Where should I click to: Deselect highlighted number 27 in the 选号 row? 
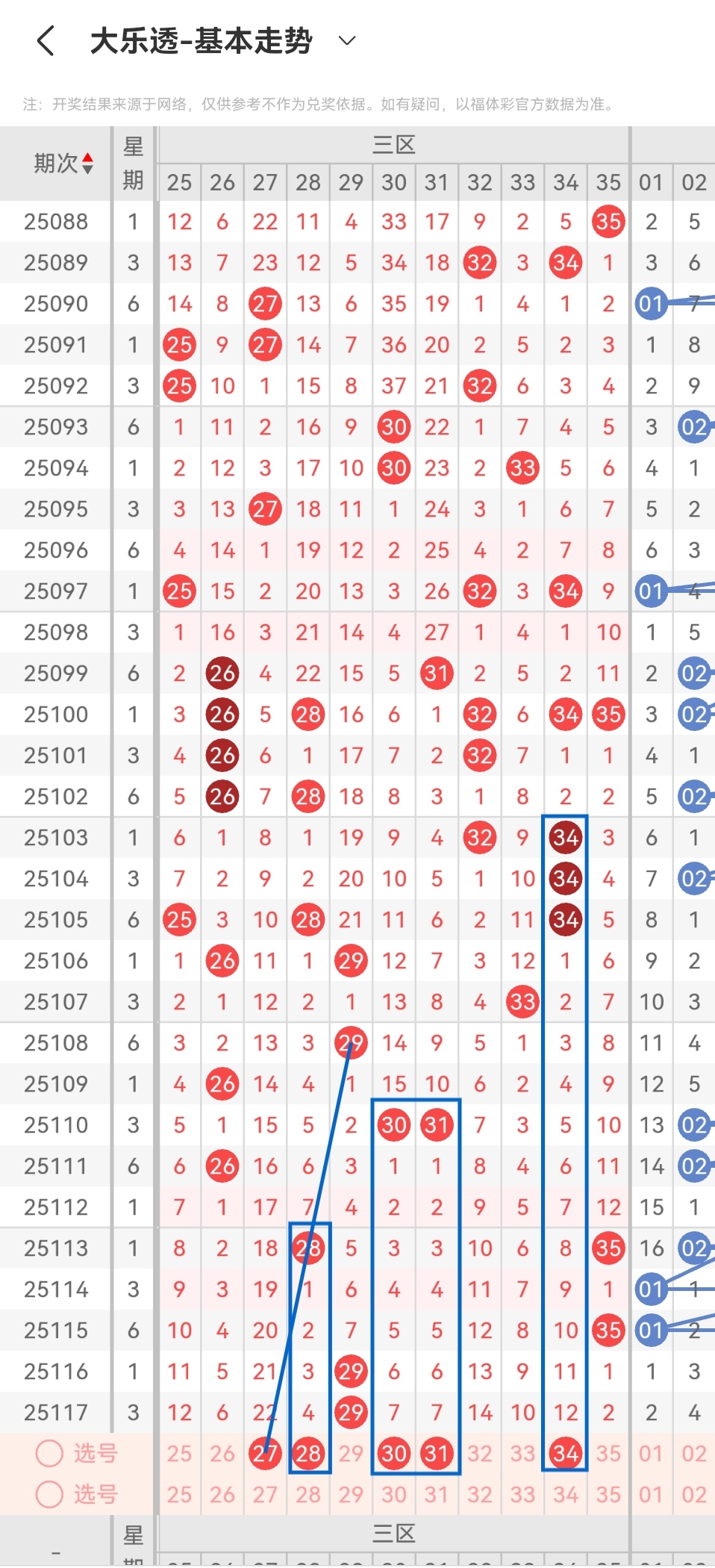pos(265,1453)
